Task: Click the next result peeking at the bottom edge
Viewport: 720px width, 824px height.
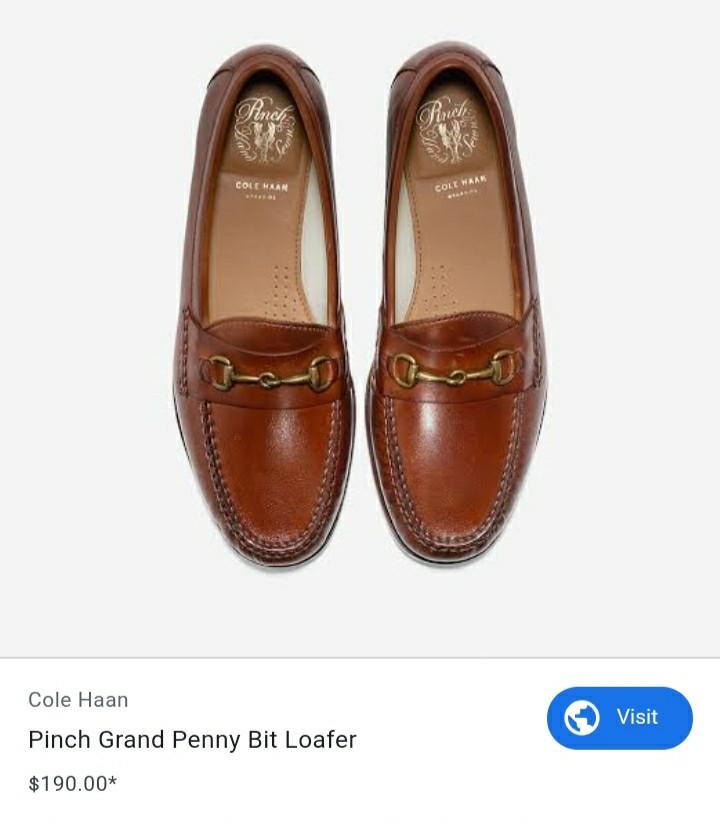Action: [360, 820]
